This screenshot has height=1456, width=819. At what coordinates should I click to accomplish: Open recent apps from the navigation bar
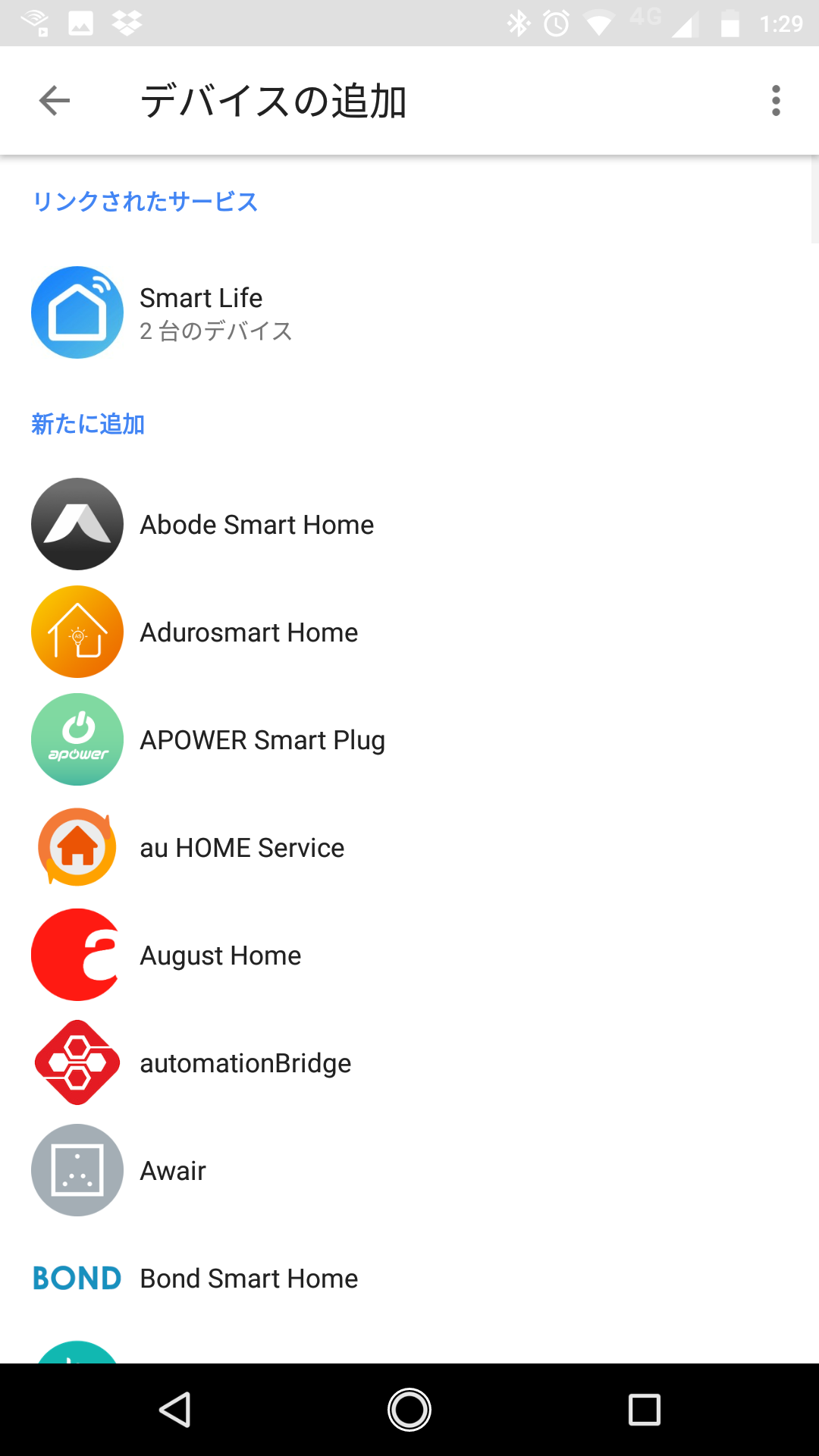click(645, 1410)
